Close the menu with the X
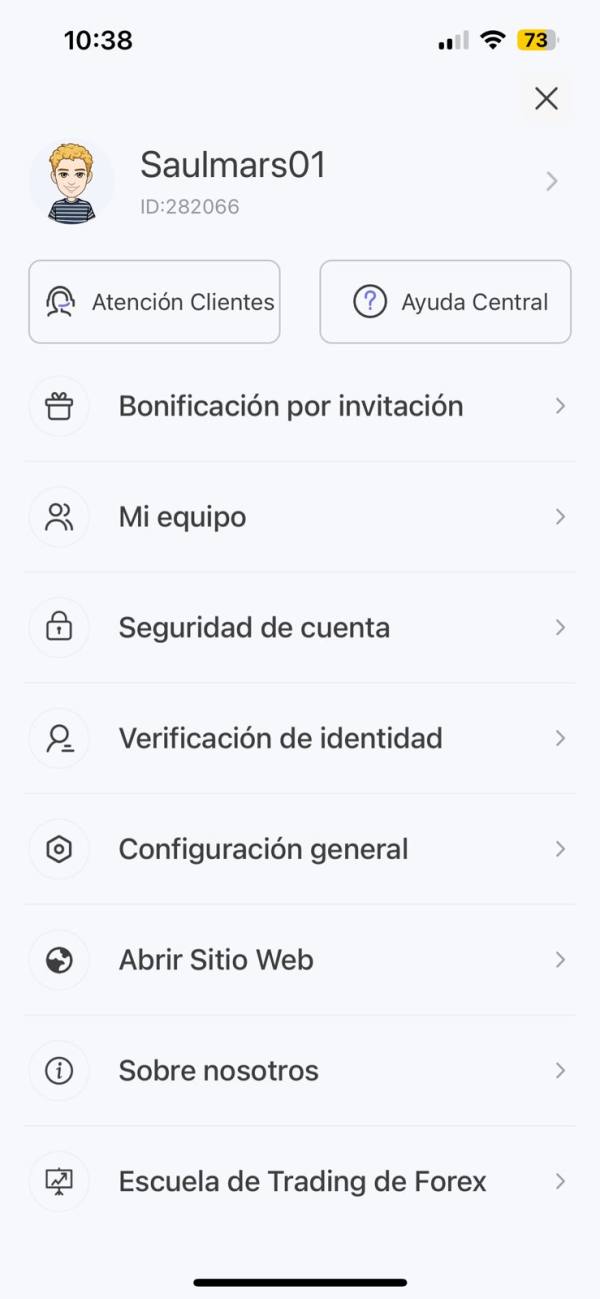The height and width of the screenshot is (1299, 600). click(546, 98)
